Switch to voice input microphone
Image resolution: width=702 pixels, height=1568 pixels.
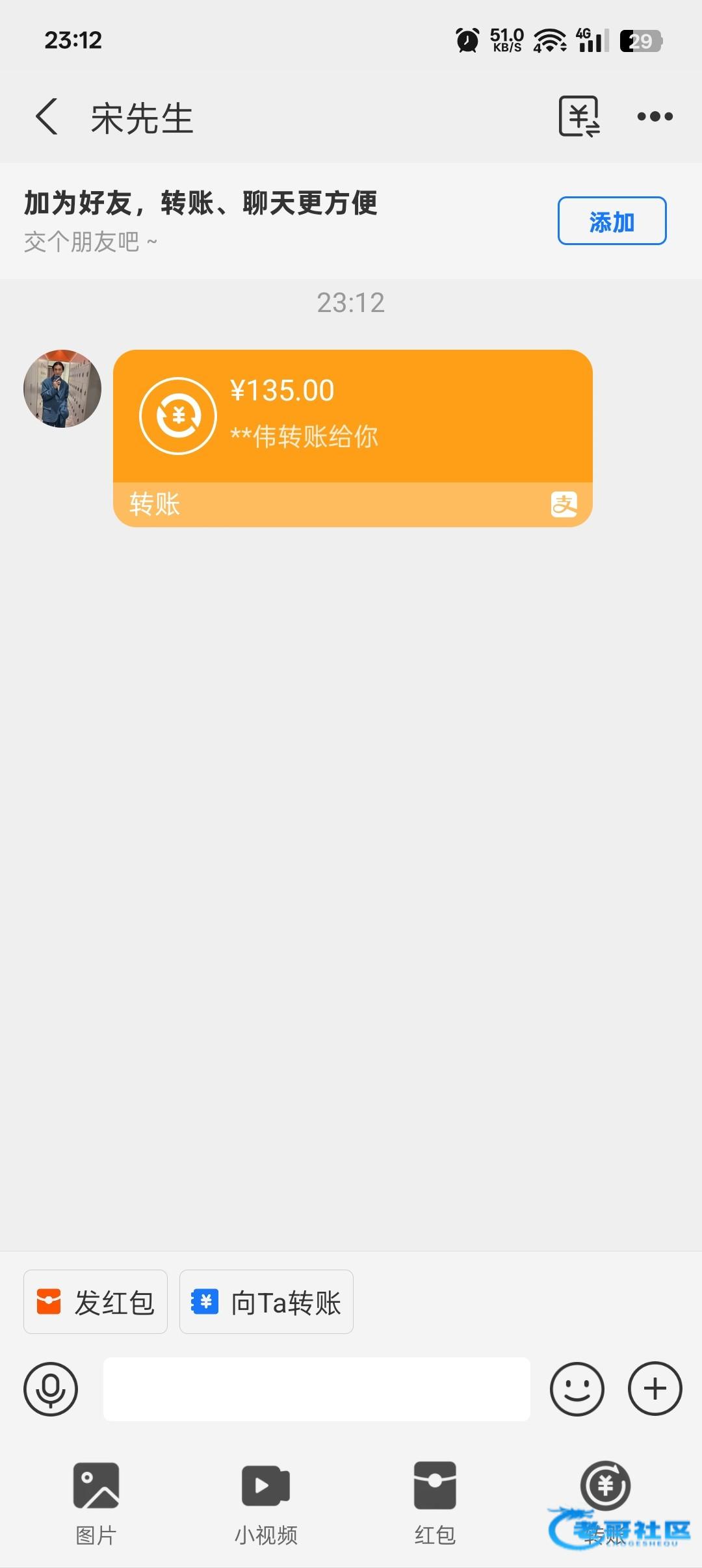51,1389
